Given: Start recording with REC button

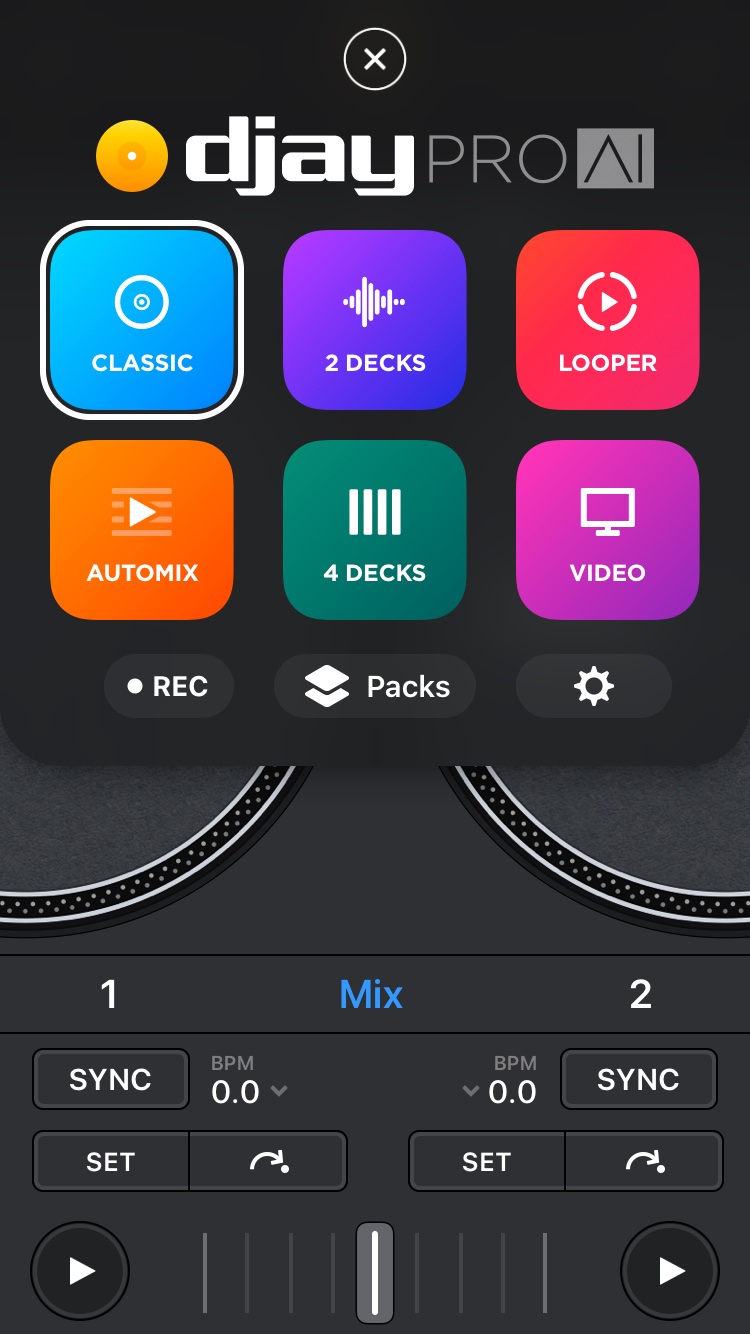Looking at the screenshot, I should click(168, 686).
